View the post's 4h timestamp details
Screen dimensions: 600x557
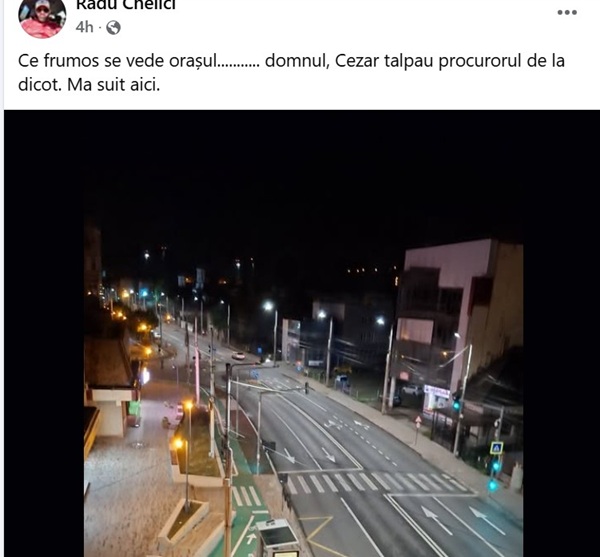tap(85, 28)
